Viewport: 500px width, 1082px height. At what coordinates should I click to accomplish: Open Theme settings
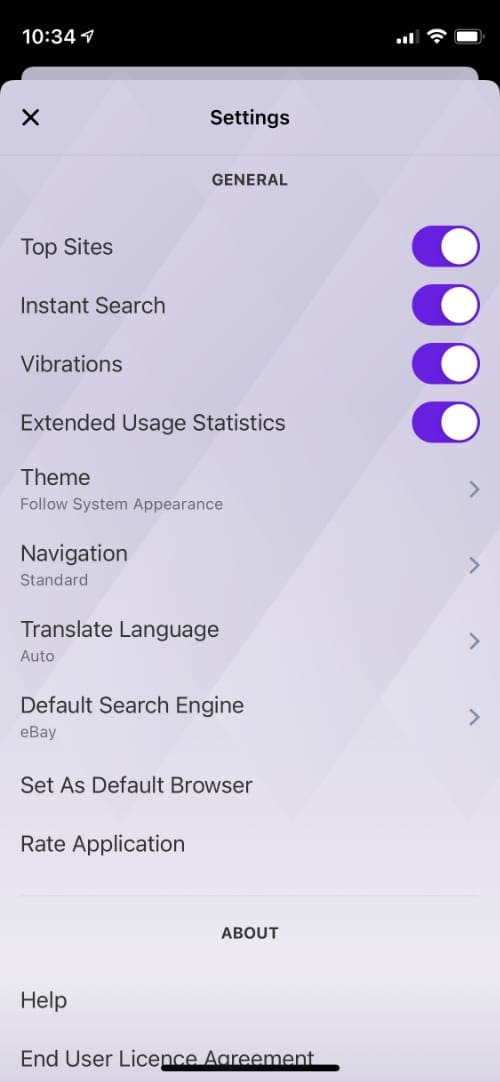point(250,490)
